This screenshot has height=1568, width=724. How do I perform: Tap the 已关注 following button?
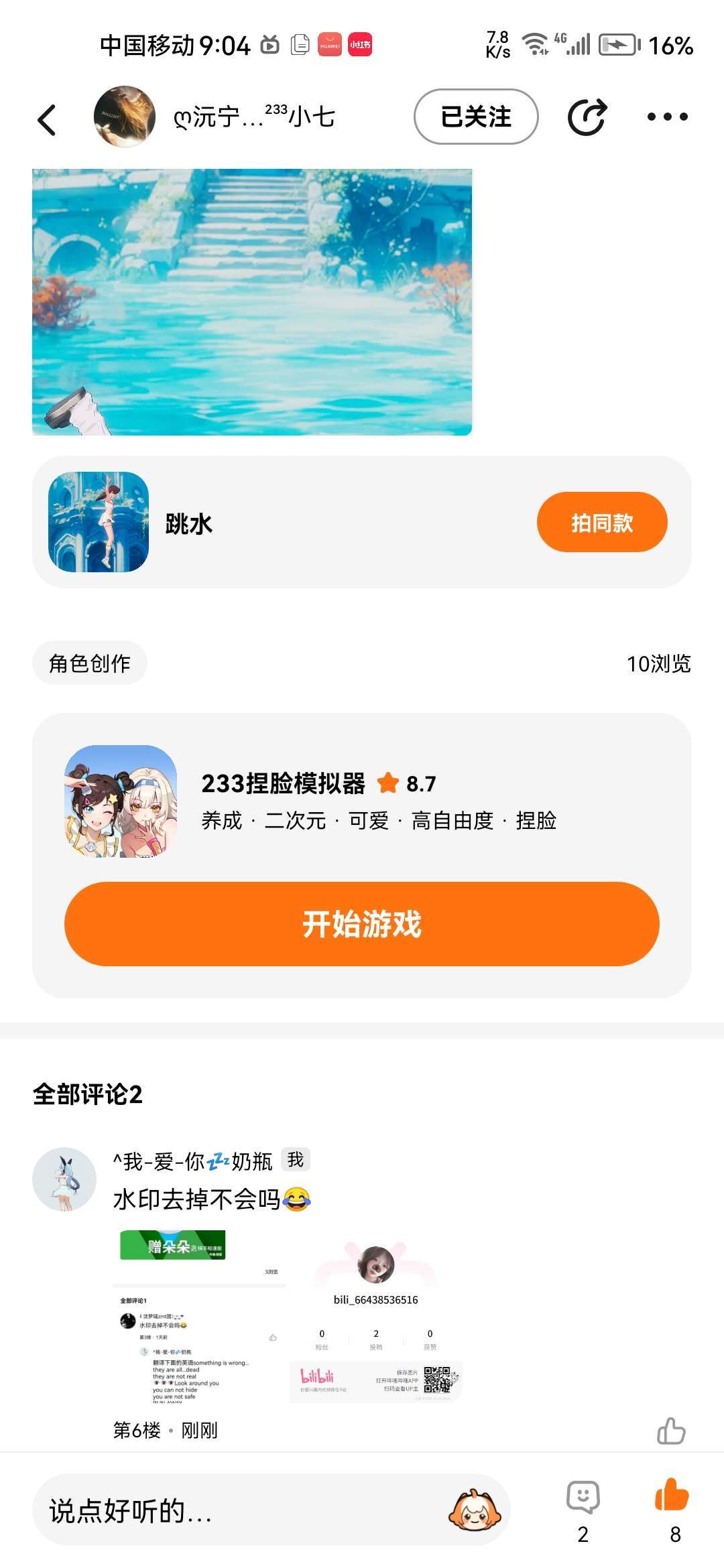click(x=476, y=117)
